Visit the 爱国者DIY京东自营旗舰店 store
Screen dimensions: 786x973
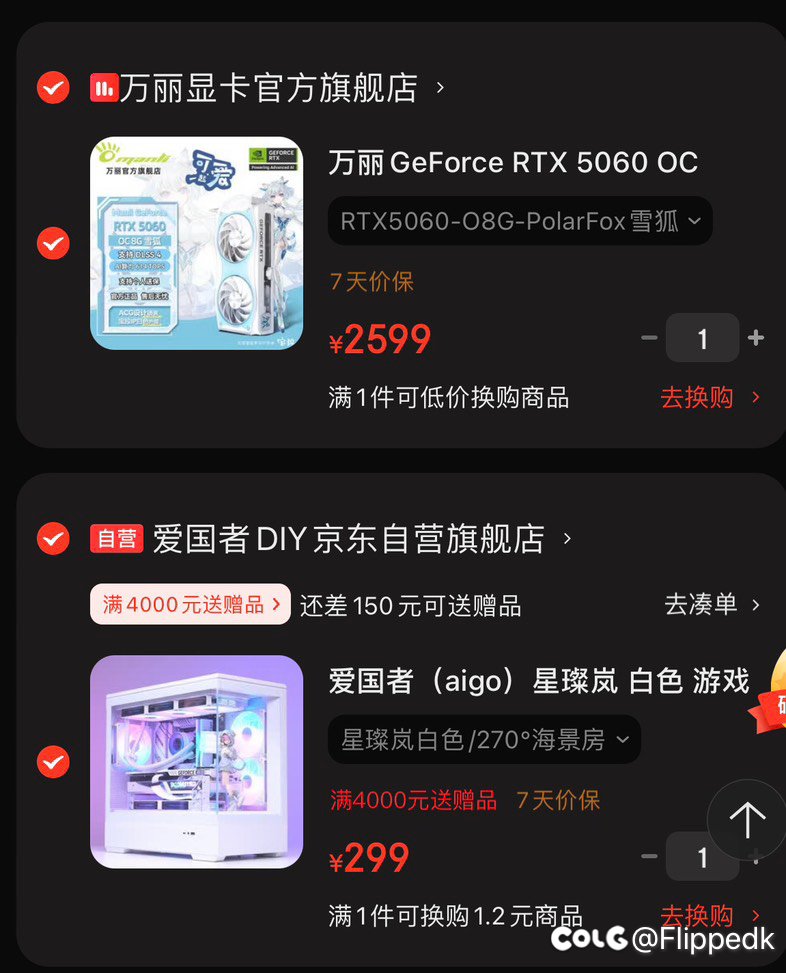(348, 540)
